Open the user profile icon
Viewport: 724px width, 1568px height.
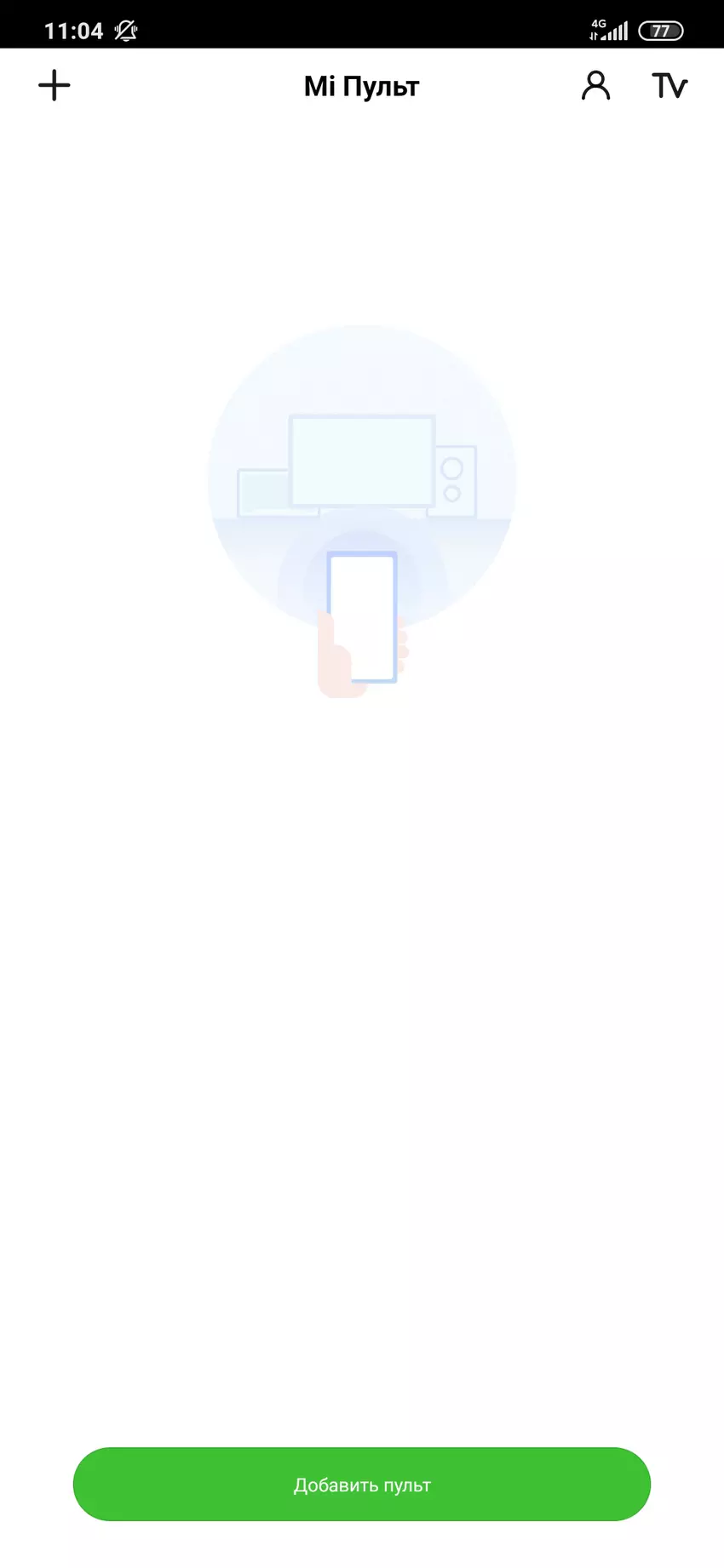point(595,85)
